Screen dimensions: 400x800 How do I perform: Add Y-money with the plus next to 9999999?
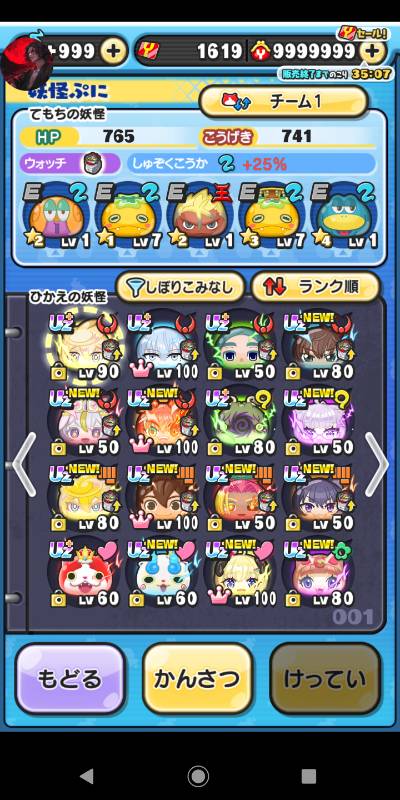click(x=372, y=51)
